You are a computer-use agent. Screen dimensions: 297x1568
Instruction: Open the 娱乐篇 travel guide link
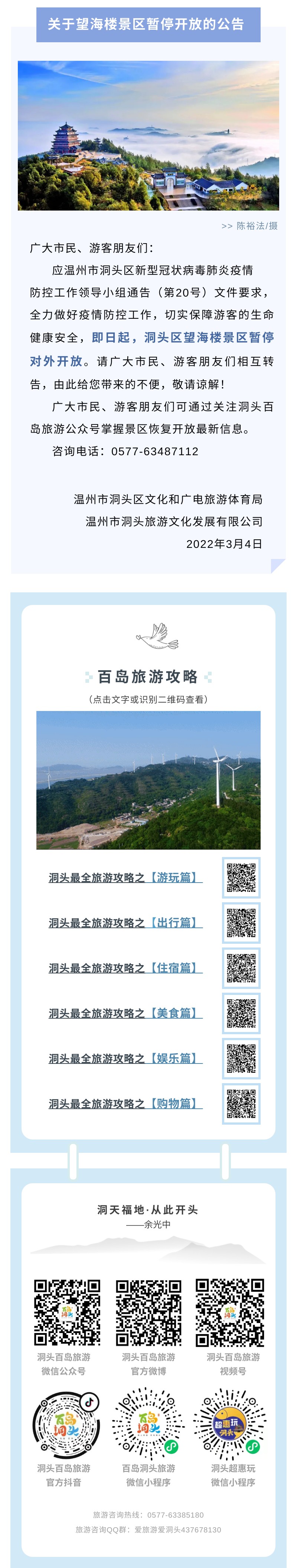tap(125, 1058)
